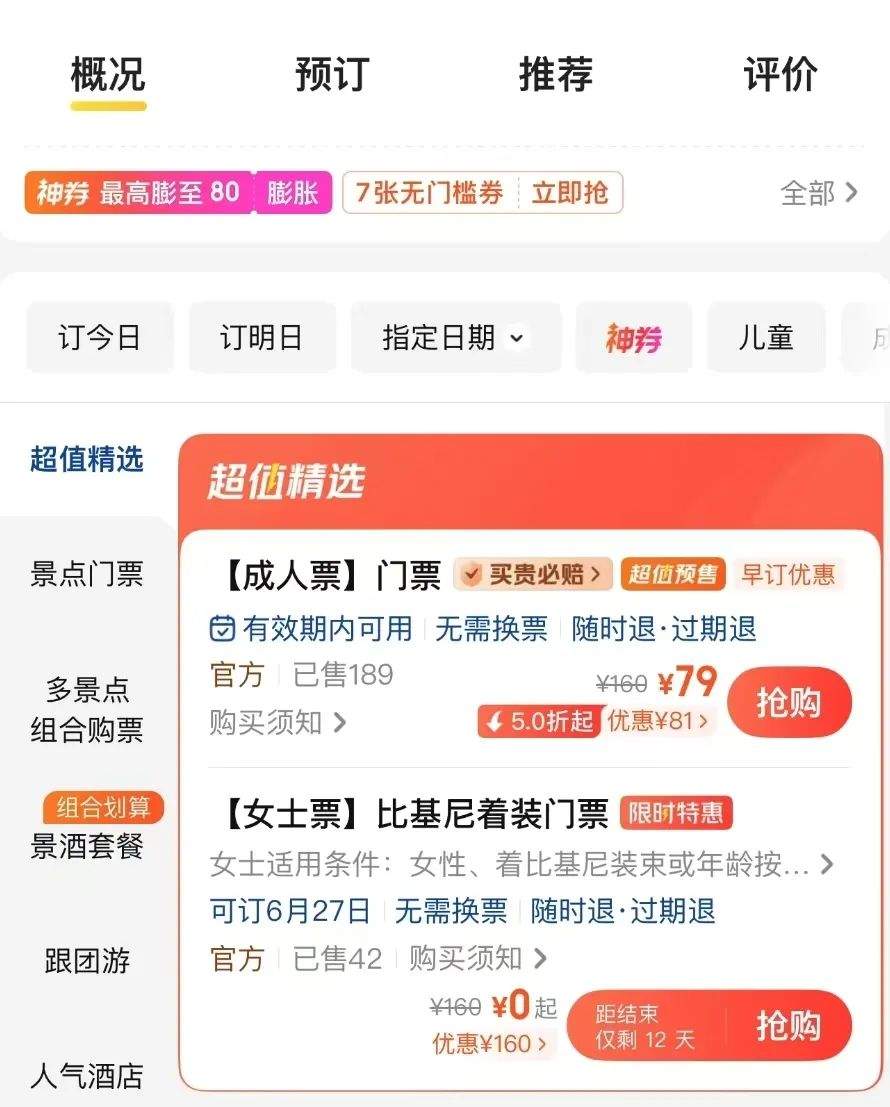View all coupons via 全部
The width and height of the screenshot is (890, 1107).
[x=818, y=193]
